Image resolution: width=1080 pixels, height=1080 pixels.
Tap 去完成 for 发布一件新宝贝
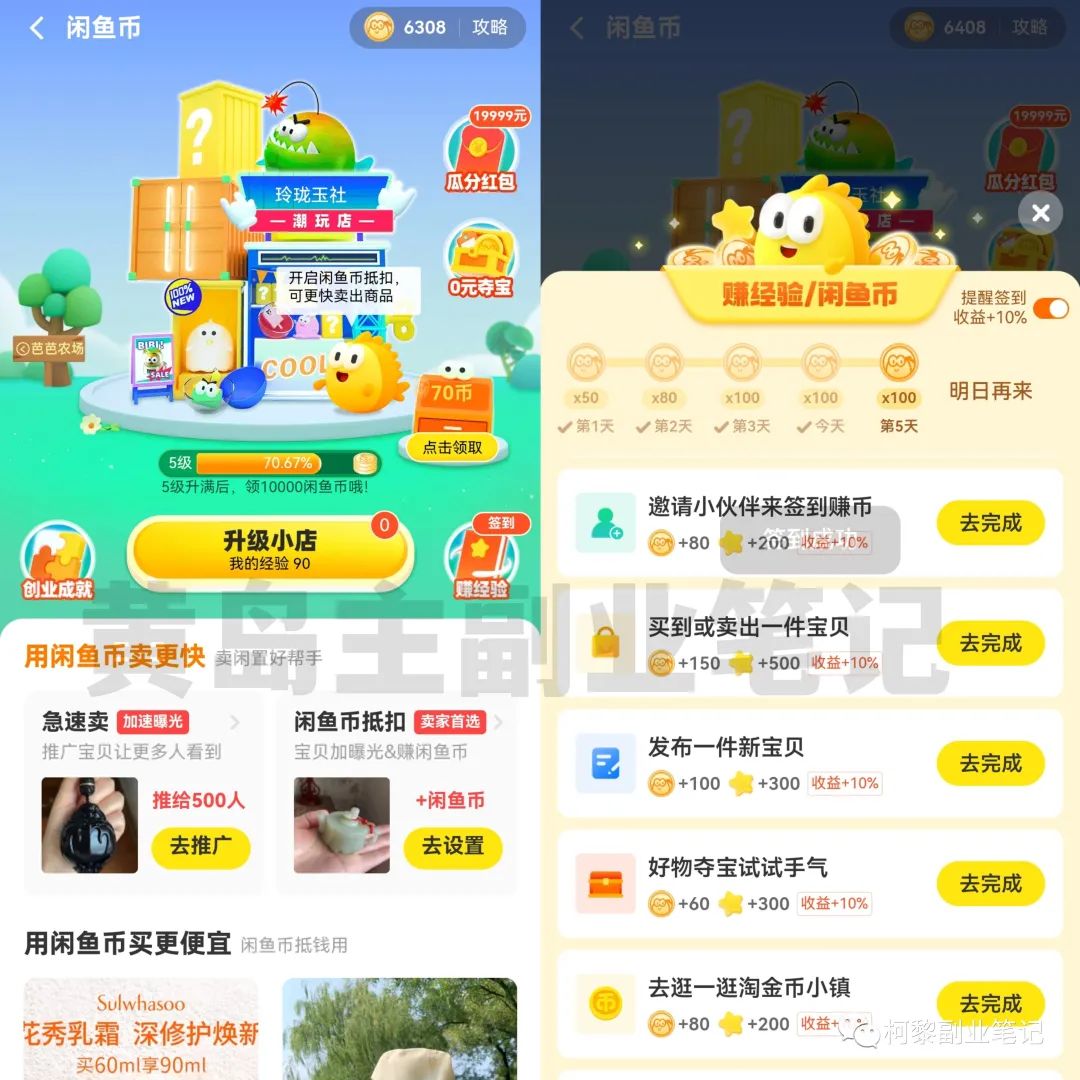(990, 763)
